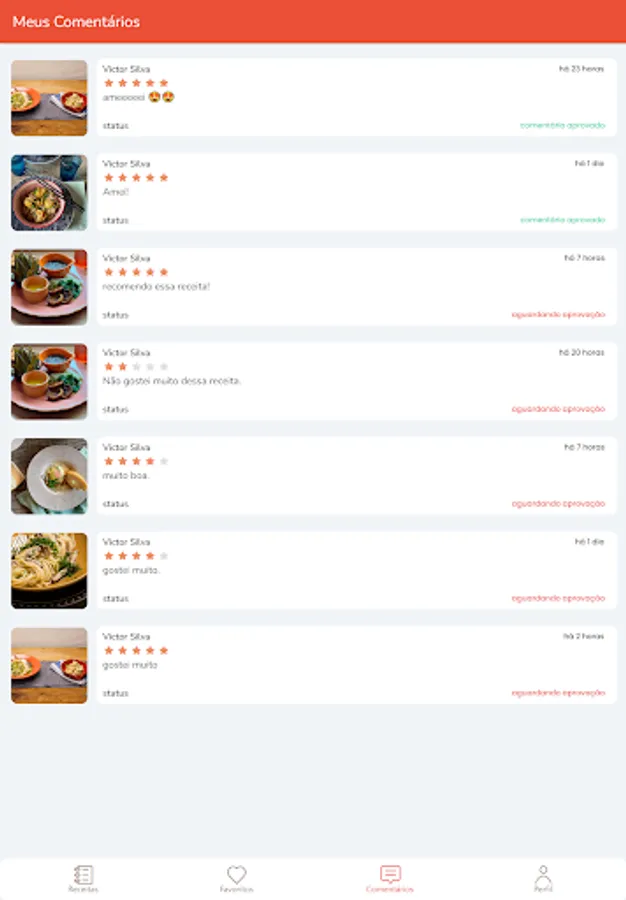Open the Favoritos tab
This screenshot has width=626, height=900.
[236, 878]
